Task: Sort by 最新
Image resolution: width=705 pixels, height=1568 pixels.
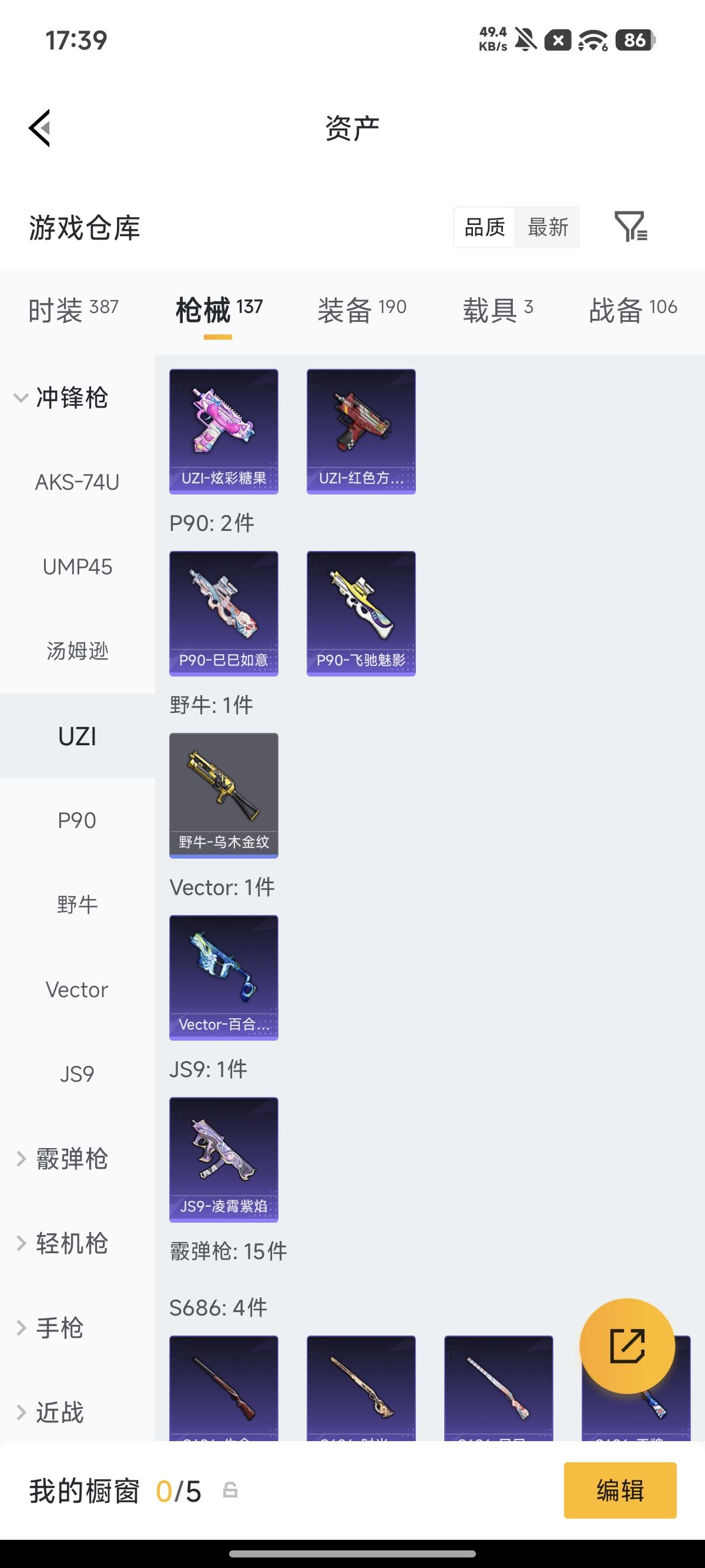Action: pyautogui.click(x=548, y=227)
